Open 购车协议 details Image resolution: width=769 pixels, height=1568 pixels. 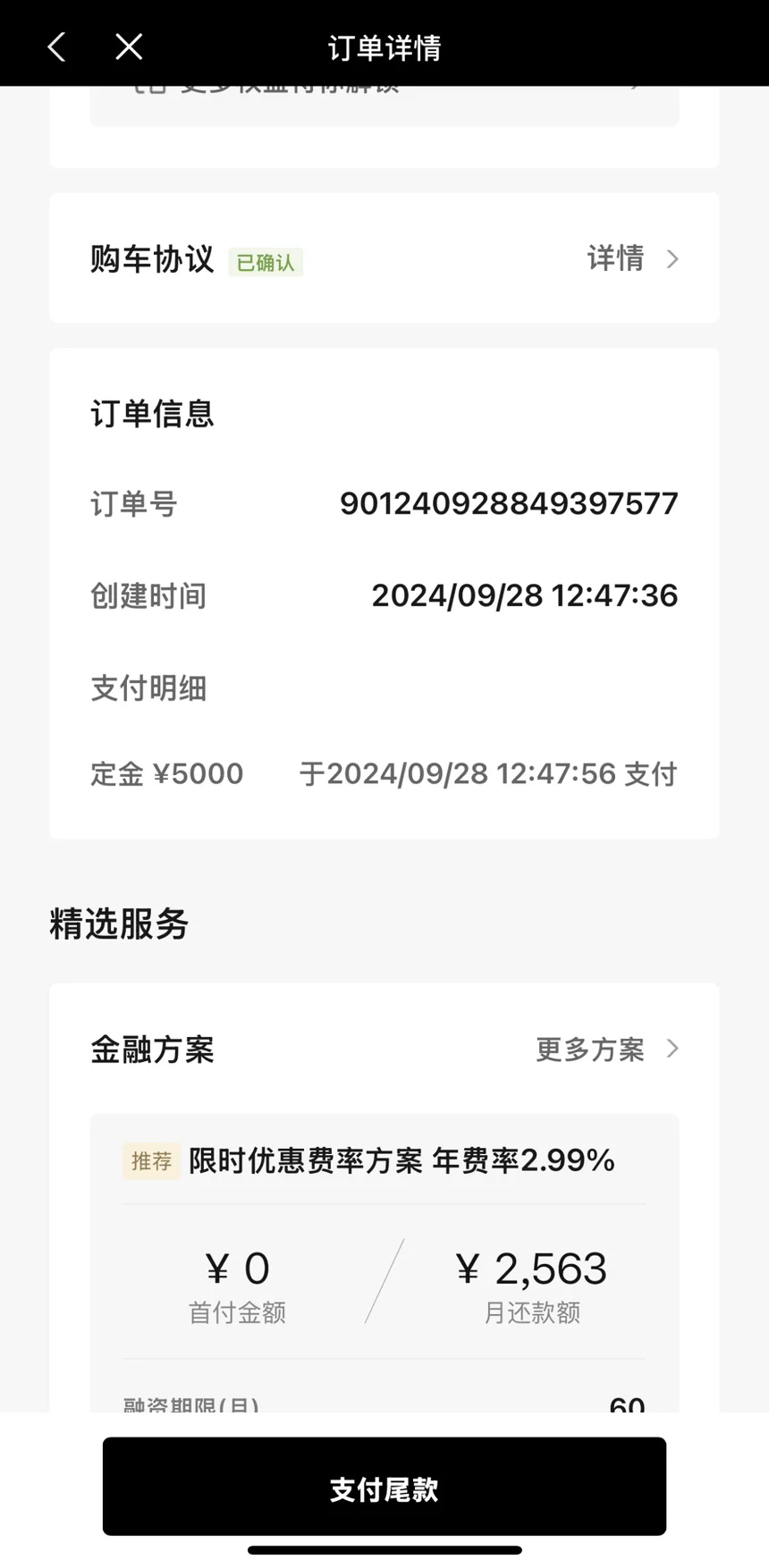tap(632, 259)
